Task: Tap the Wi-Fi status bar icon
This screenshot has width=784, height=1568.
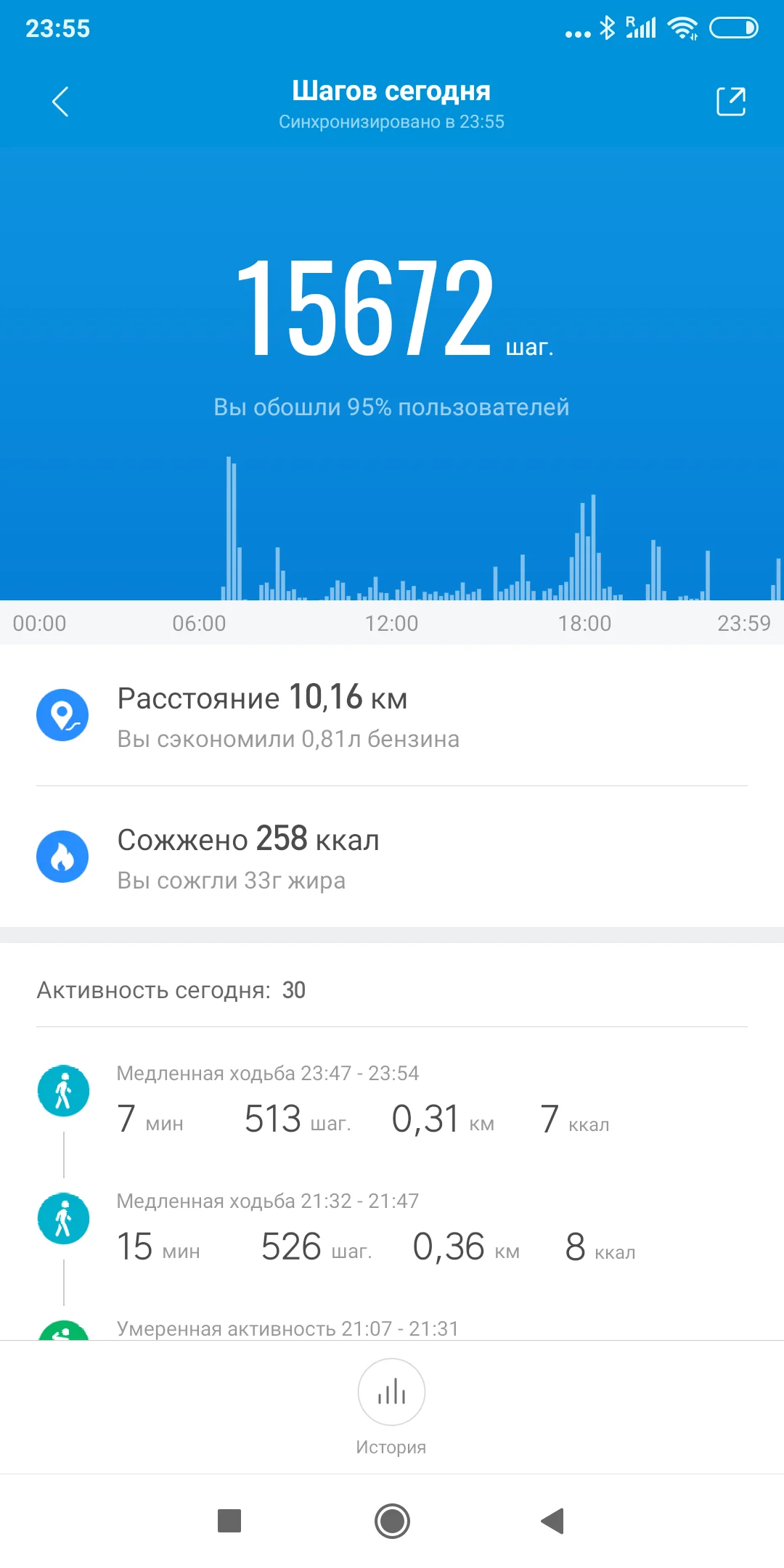Action: 683,27
